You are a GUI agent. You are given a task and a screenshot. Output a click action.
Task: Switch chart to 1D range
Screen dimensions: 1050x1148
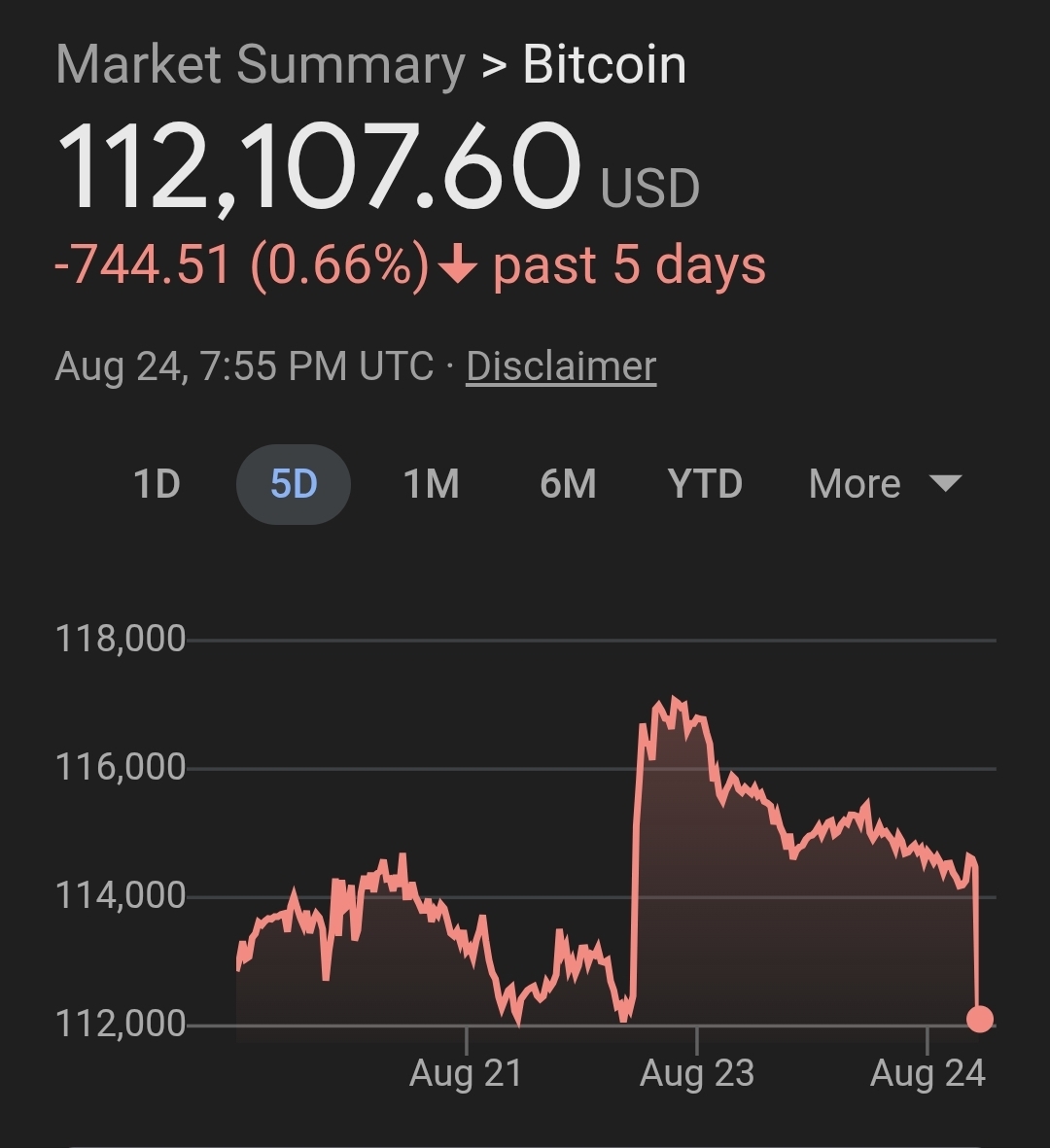pos(157,483)
